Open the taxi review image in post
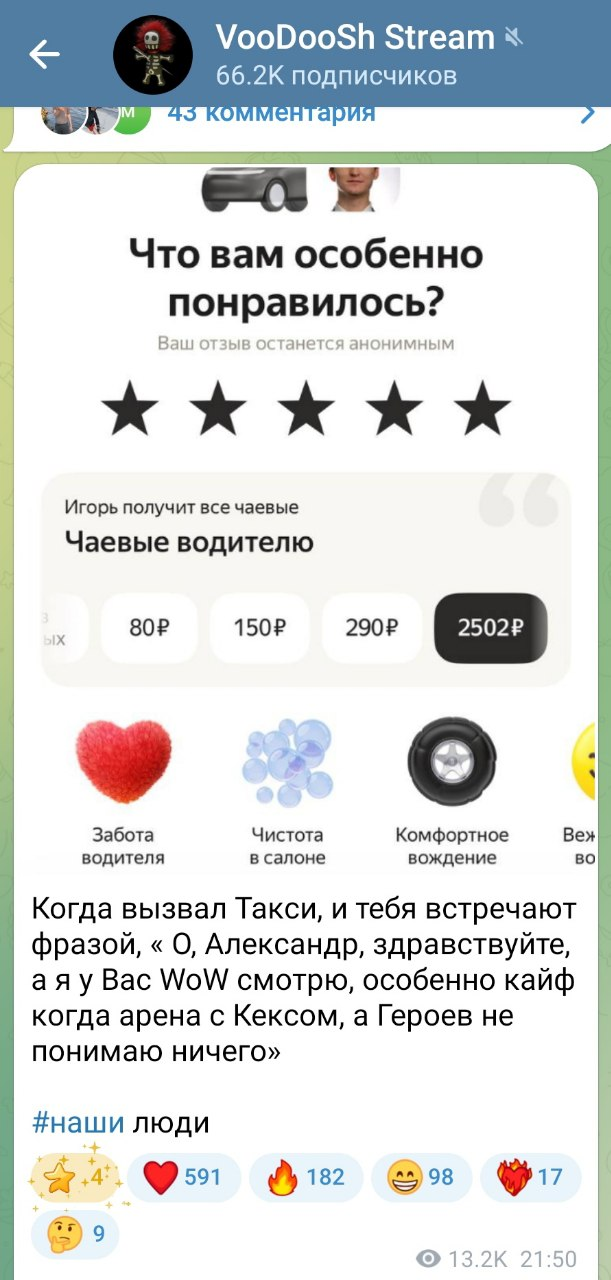The height and width of the screenshot is (1280, 611). [x=305, y=520]
